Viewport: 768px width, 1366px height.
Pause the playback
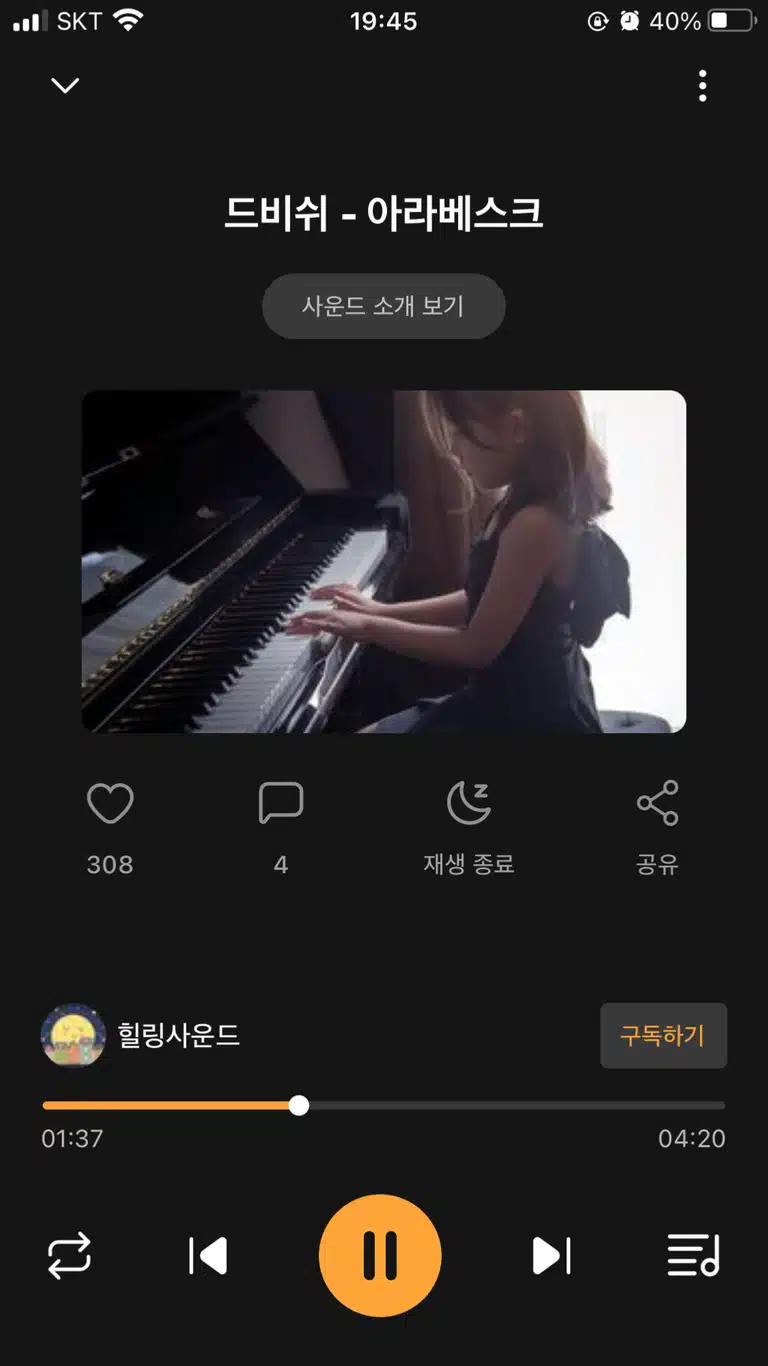pyautogui.click(x=380, y=1256)
